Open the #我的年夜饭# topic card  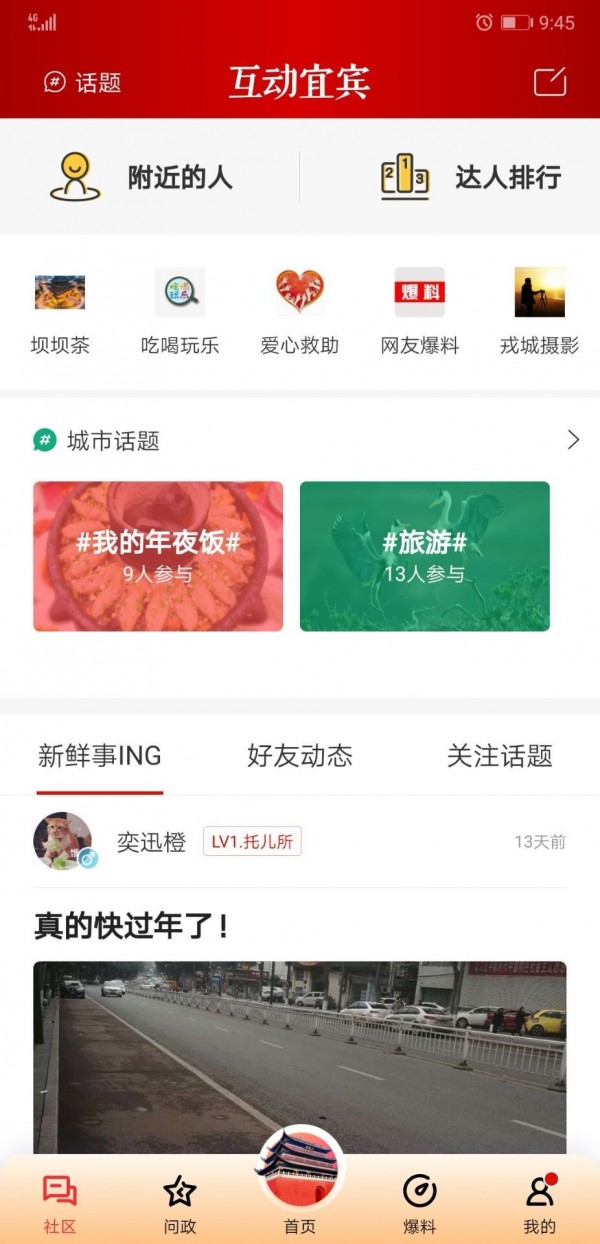pyautogui.click(x=158, y=556)
